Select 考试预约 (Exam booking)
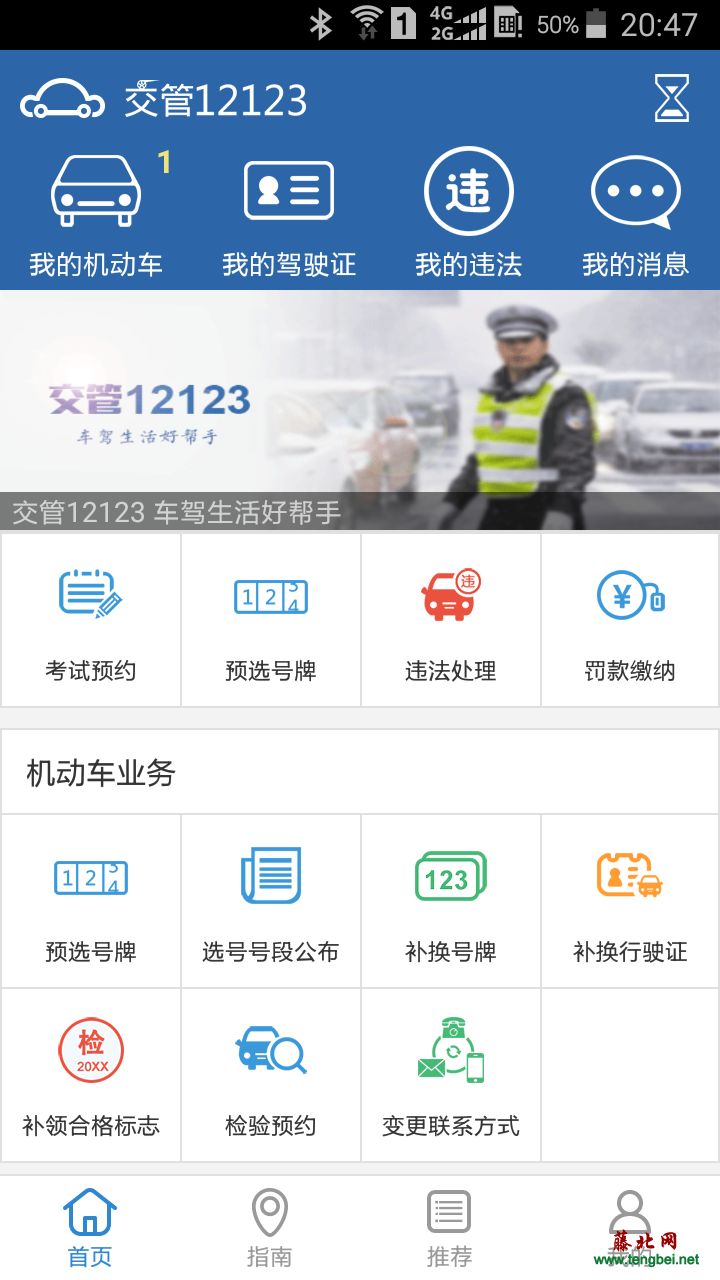 [x=91, y=620]
